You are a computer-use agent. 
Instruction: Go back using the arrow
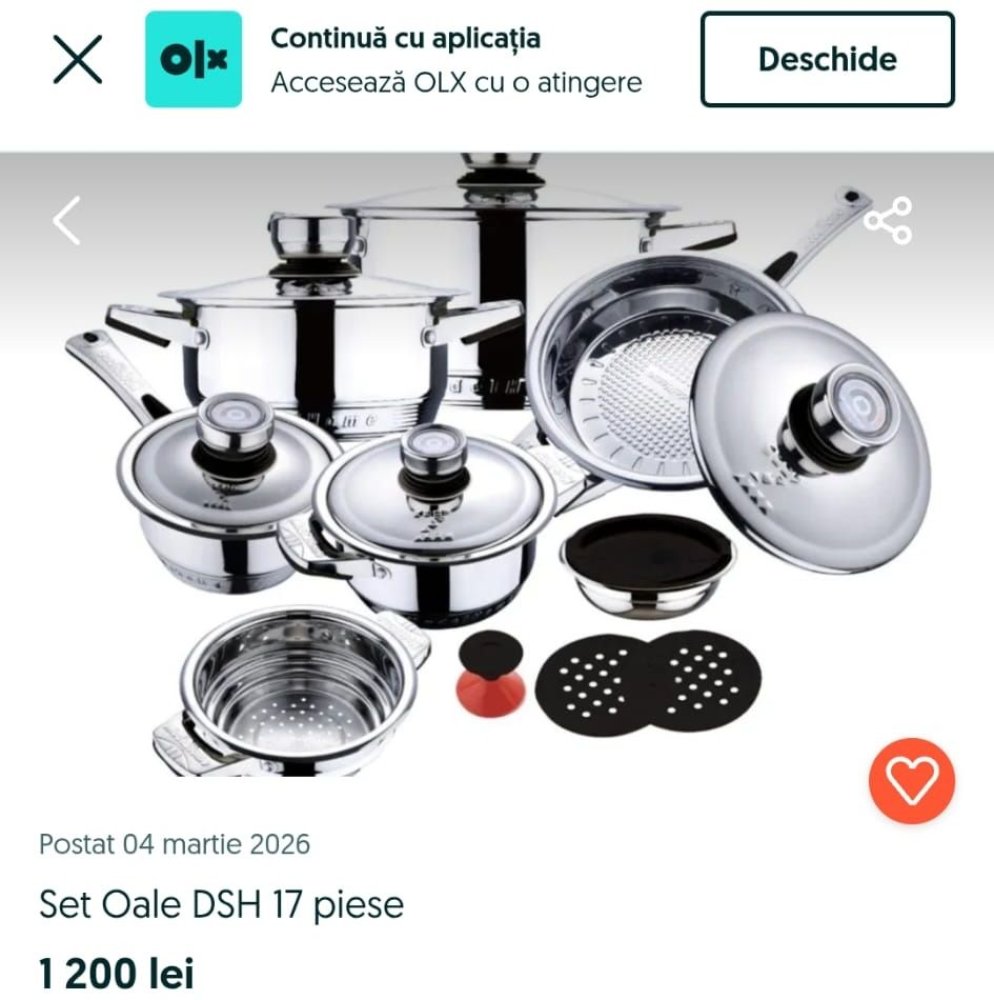tap(67, 221)
